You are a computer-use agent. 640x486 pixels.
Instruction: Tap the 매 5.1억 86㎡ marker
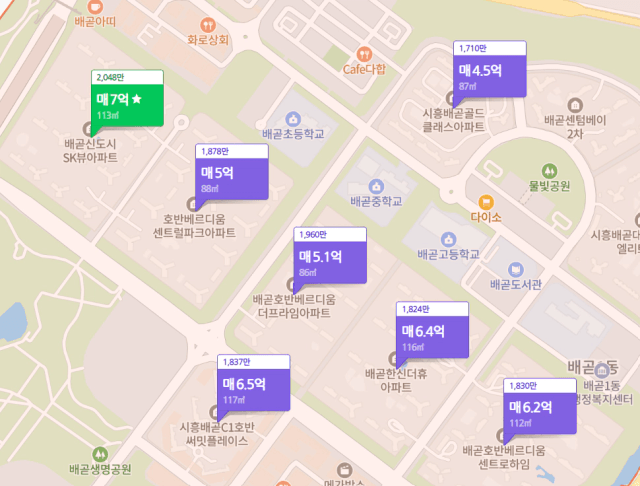pos(329,260)
